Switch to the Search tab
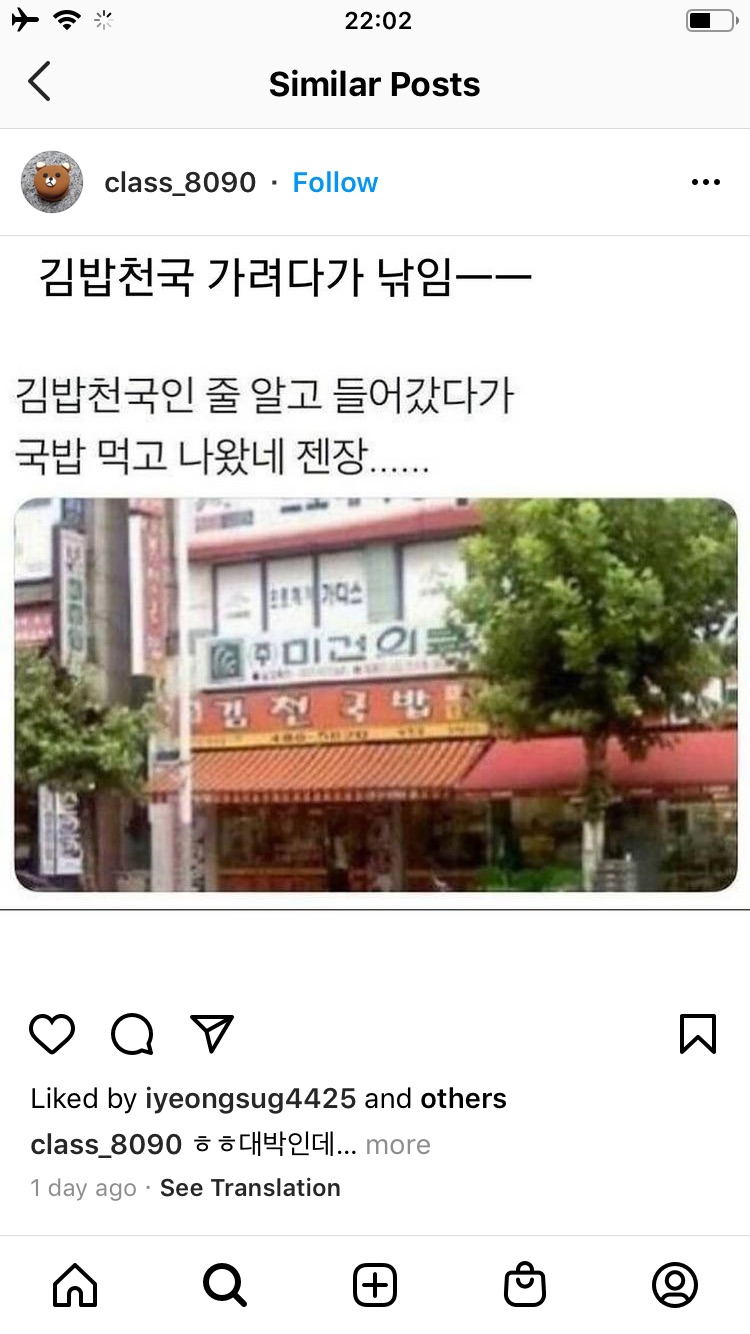The image size is (750, 1334). click(225, 1285)
